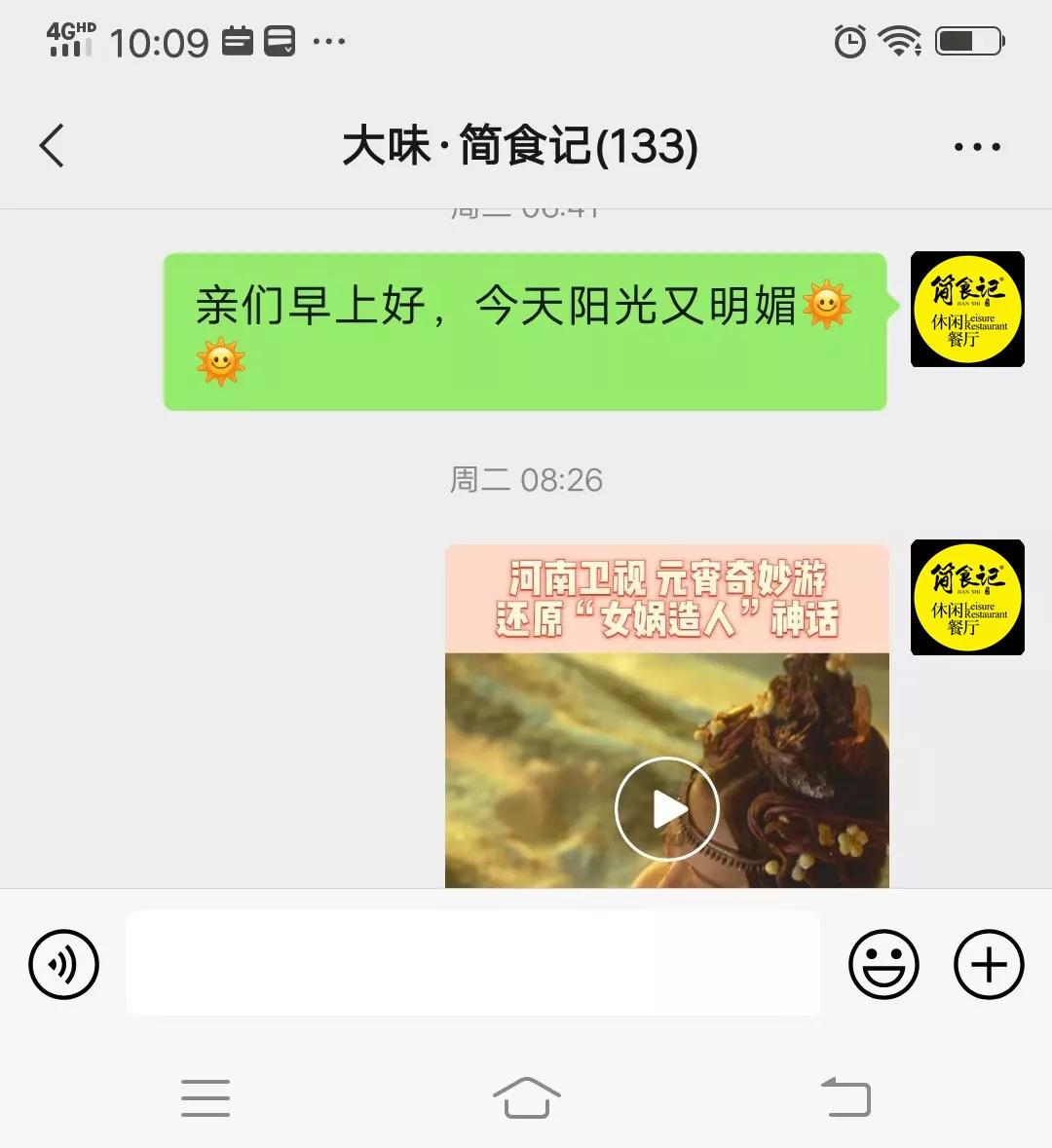Open the emoji sticker panel
This screenshot has height=1148, width=1052.
883,964
